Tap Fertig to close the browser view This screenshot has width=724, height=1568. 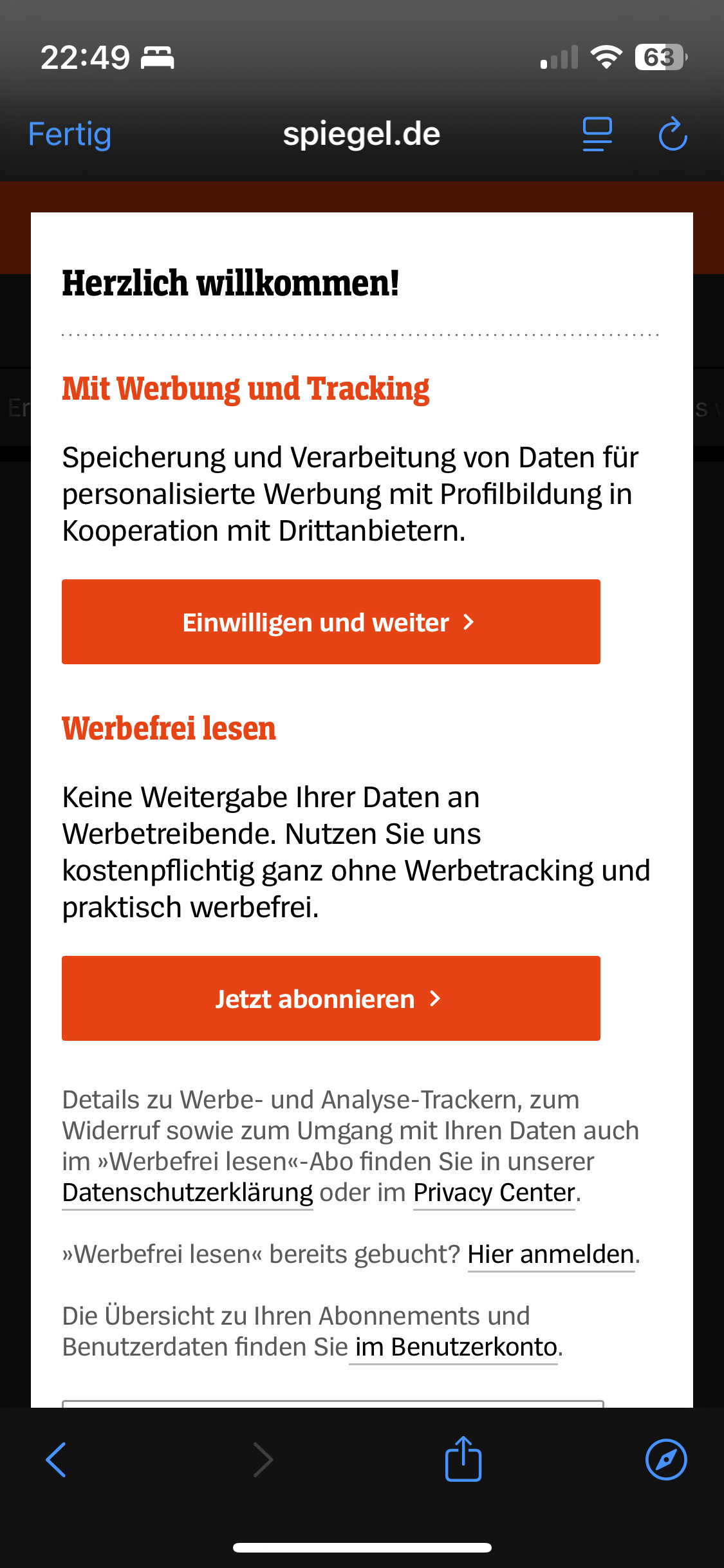point(70,135)
